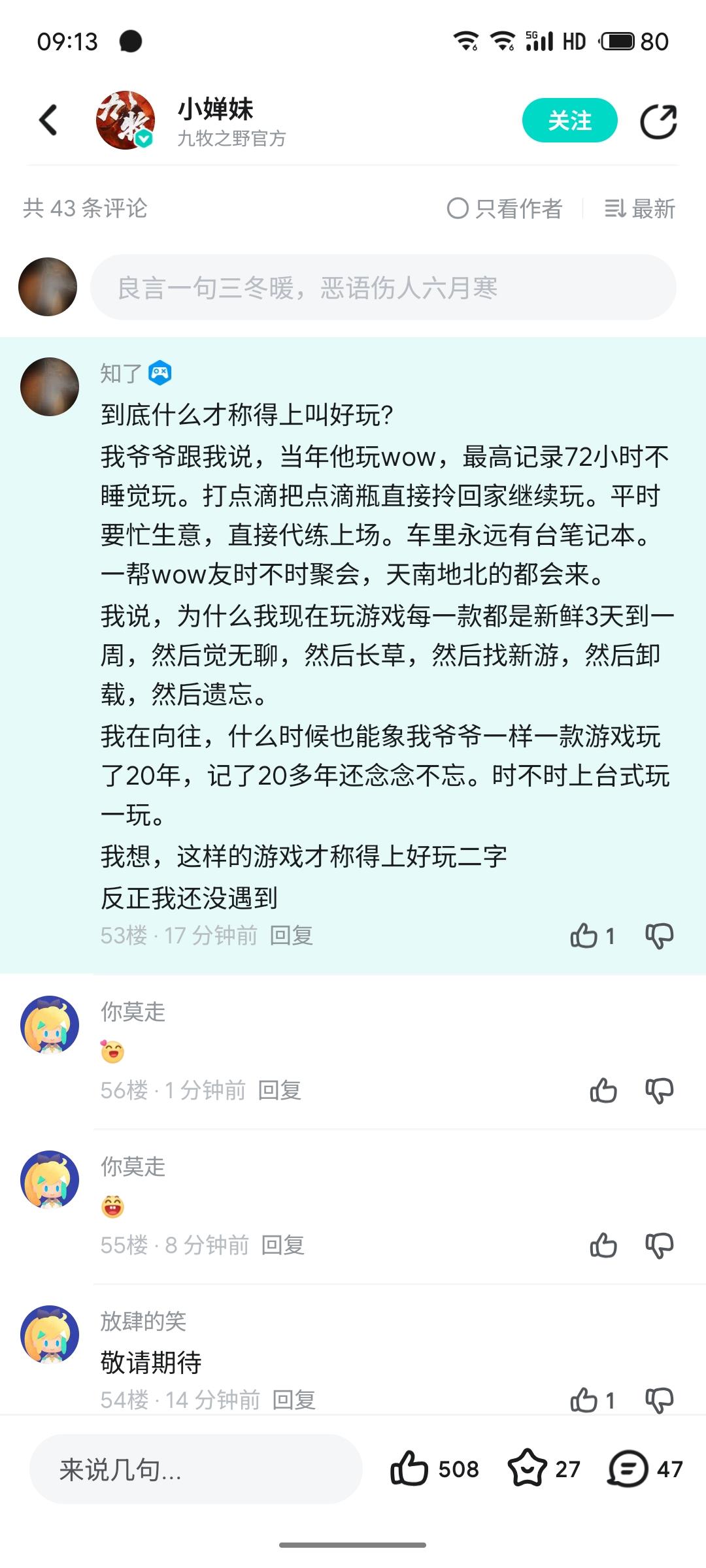This screenshot has width=706, height=1568.
Task: Dislike 知了's comment
Action: tap(659, 936)
